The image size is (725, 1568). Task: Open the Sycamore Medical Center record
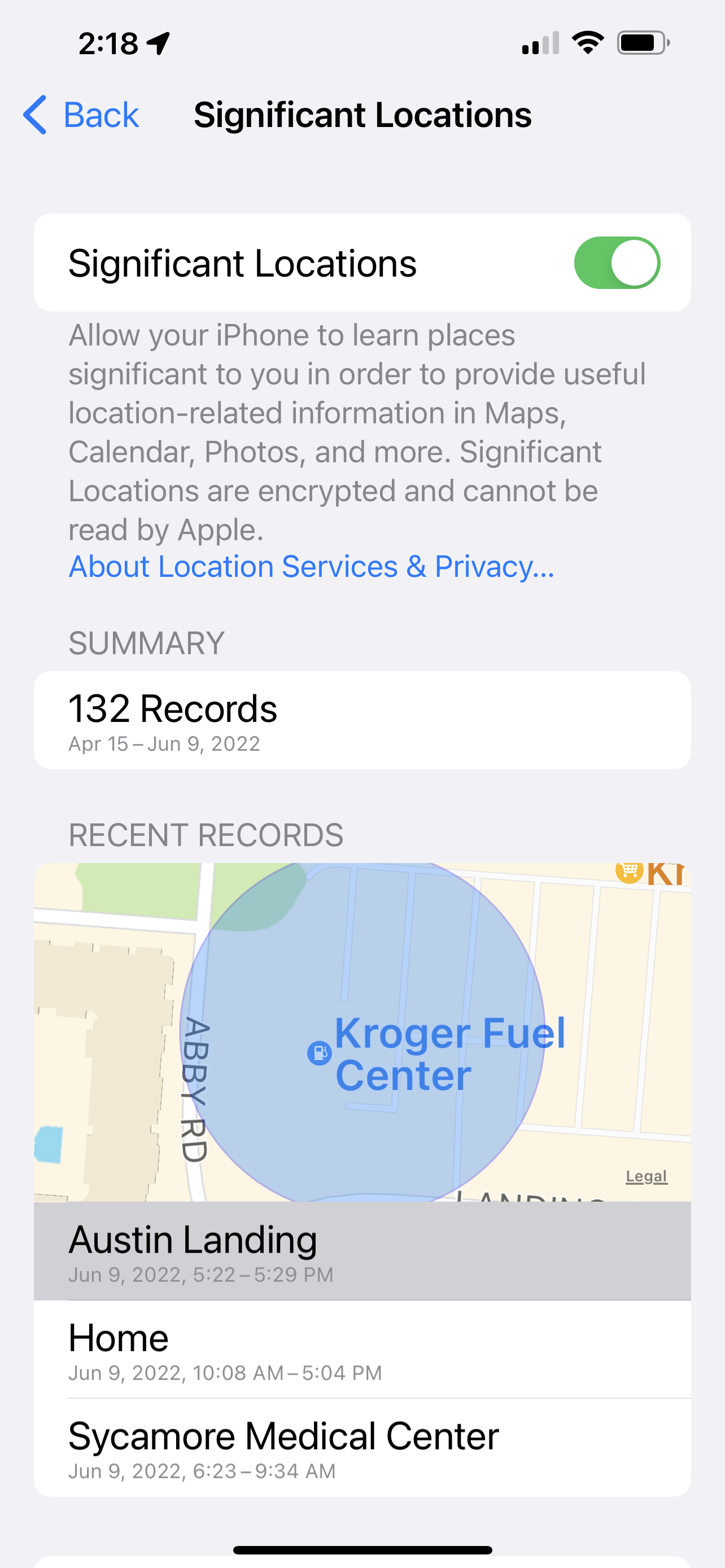pos(361,1447)
